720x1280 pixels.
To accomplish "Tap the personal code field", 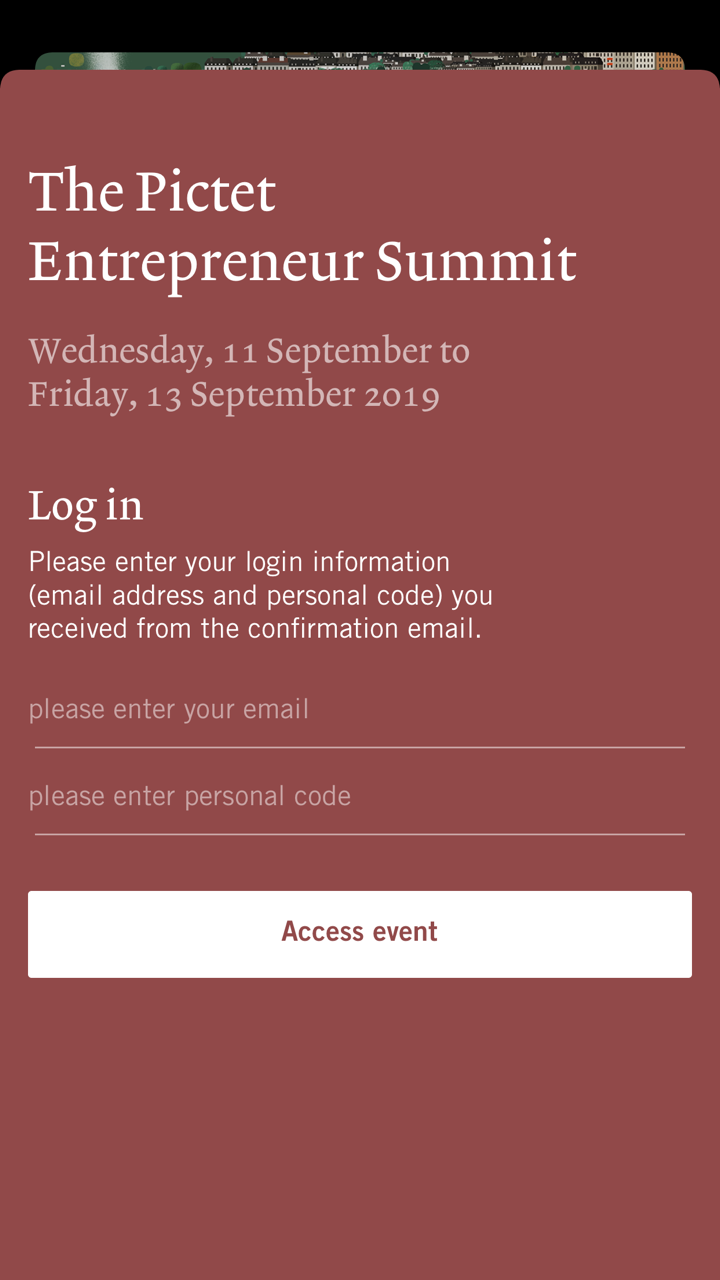I will point(358,797).
